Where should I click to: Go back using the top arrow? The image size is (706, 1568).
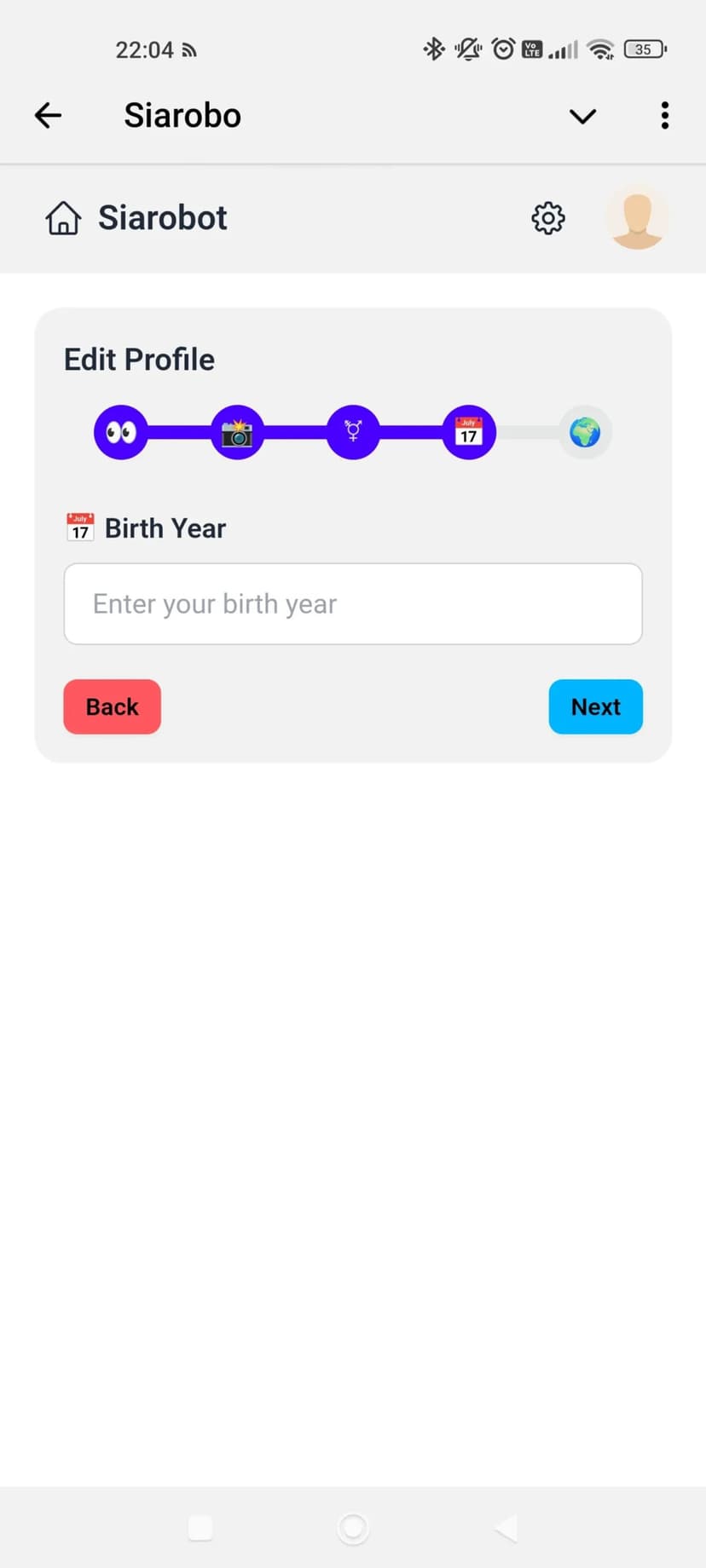(x=49, y=115)
